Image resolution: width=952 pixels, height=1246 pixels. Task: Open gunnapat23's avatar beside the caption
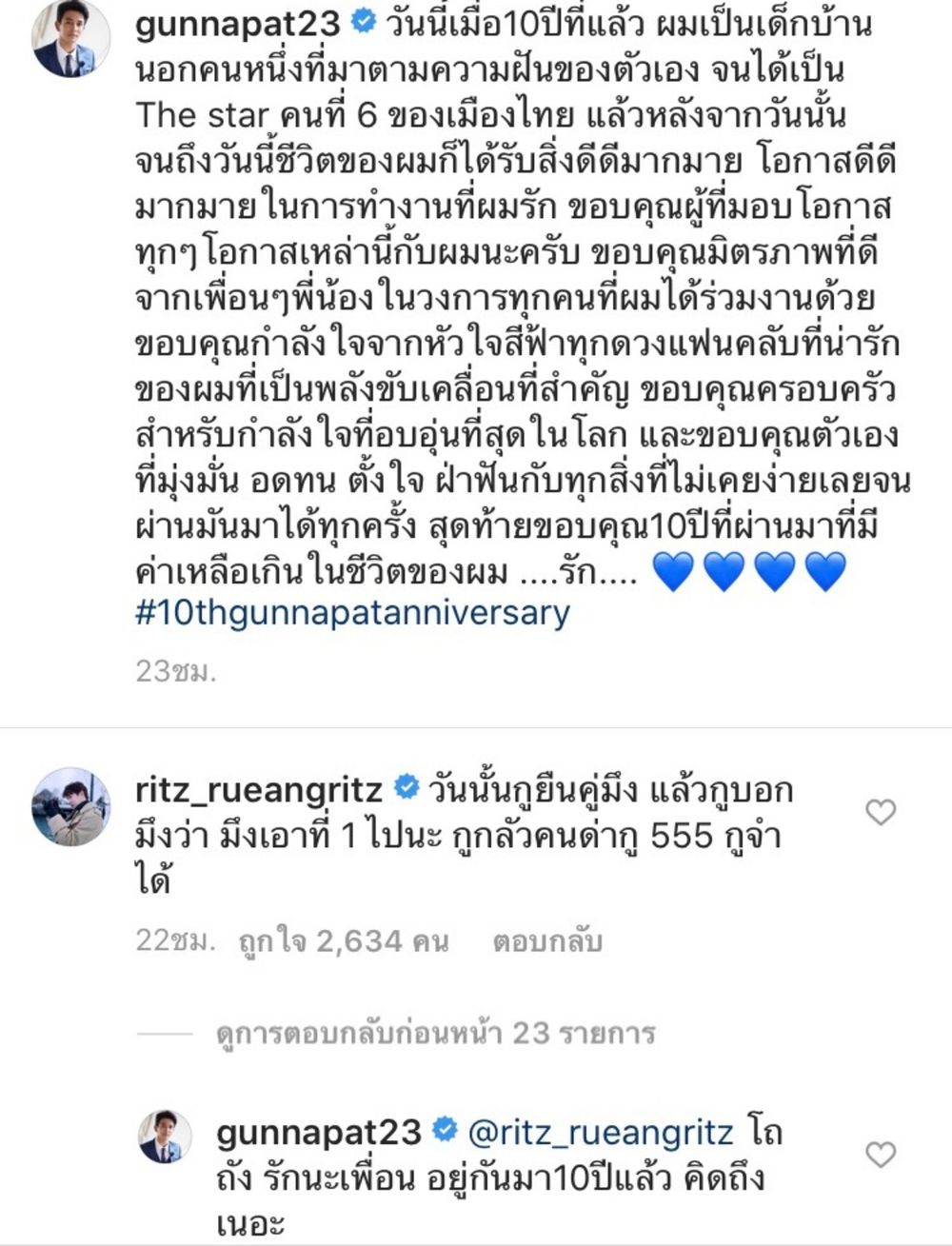[x=71, y=40]
